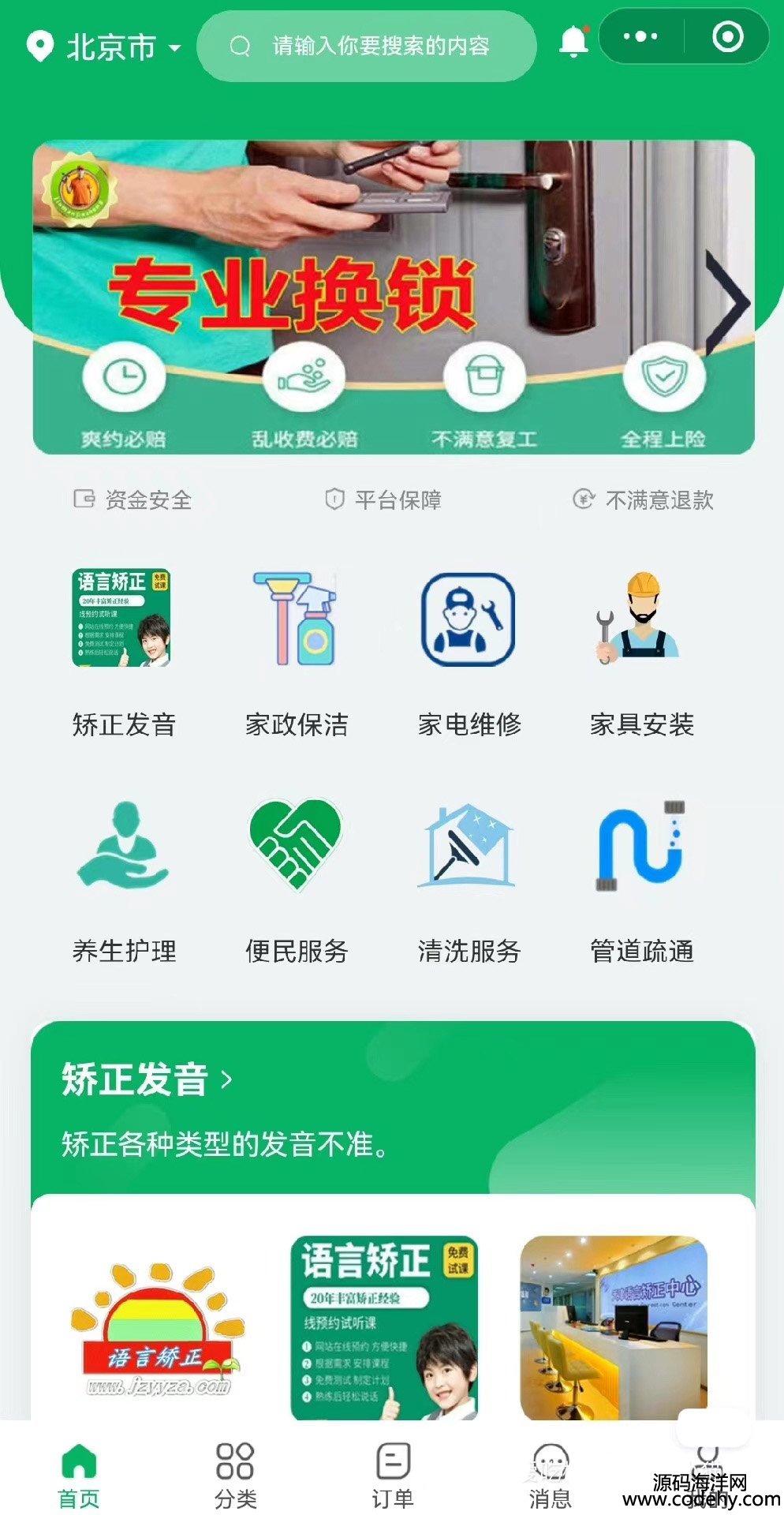This screenshot has height=1515, width=784.
Task: Open the 北京市 city selector
Action: (104, 47)
